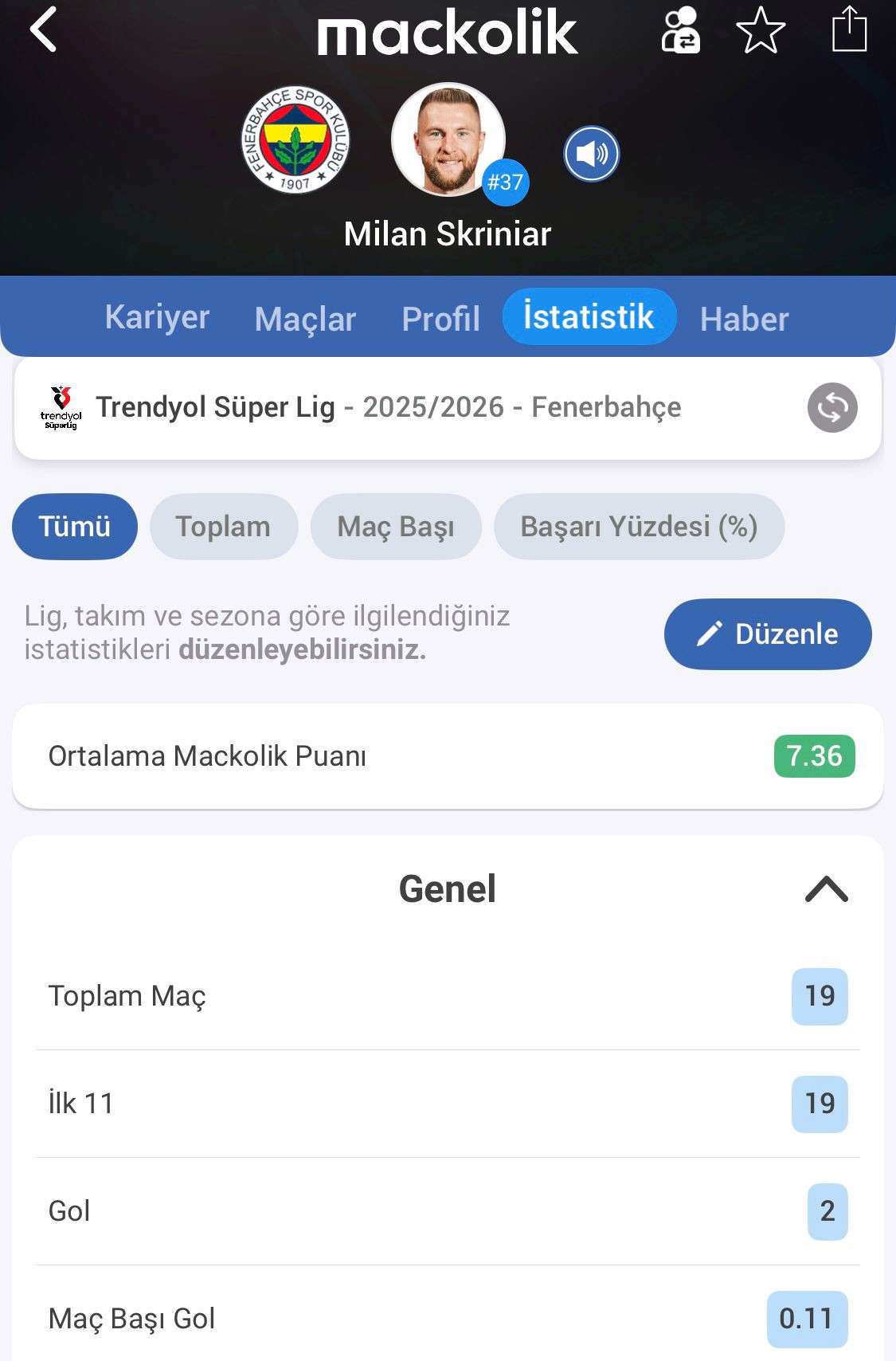
Task: Open the Profil tab
Action: [x=440, y=319]
